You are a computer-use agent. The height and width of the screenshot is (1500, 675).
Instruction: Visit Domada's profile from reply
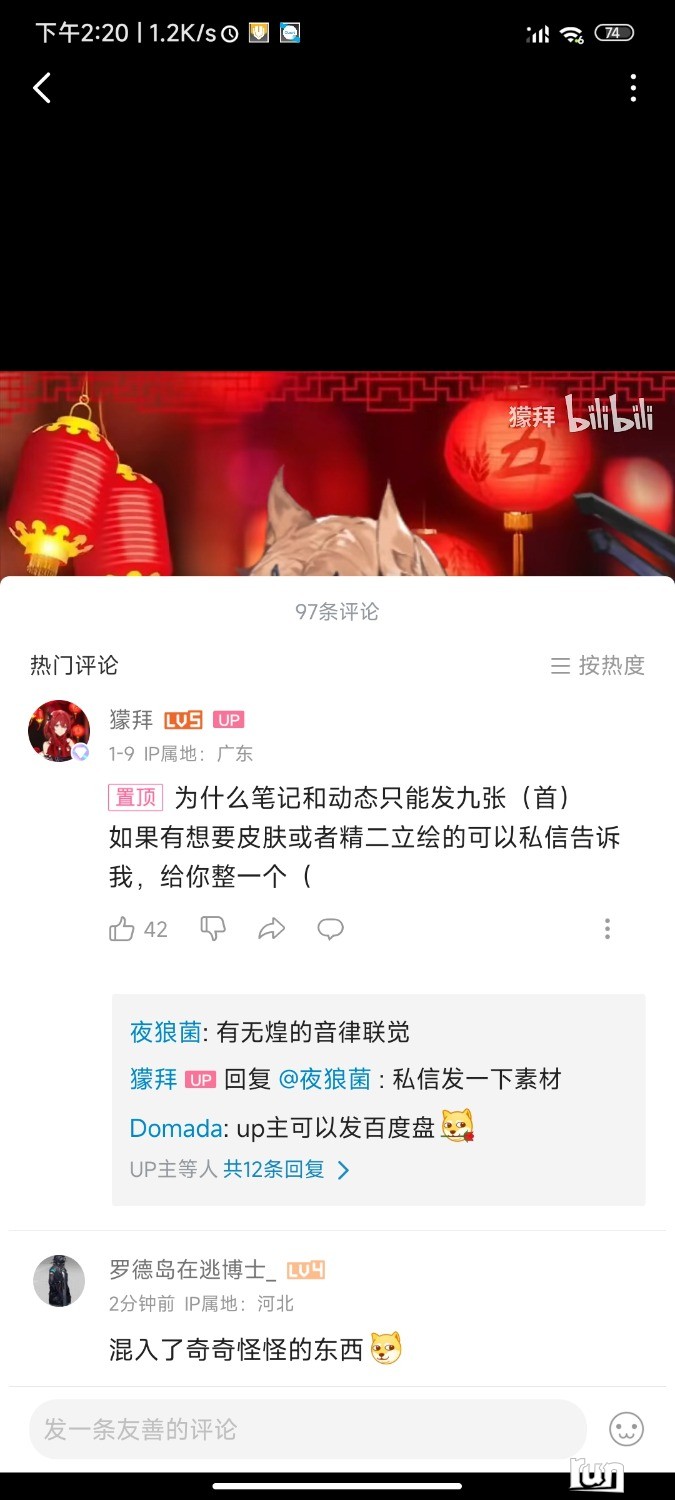pyautogui.click(x=176, y=1128)
